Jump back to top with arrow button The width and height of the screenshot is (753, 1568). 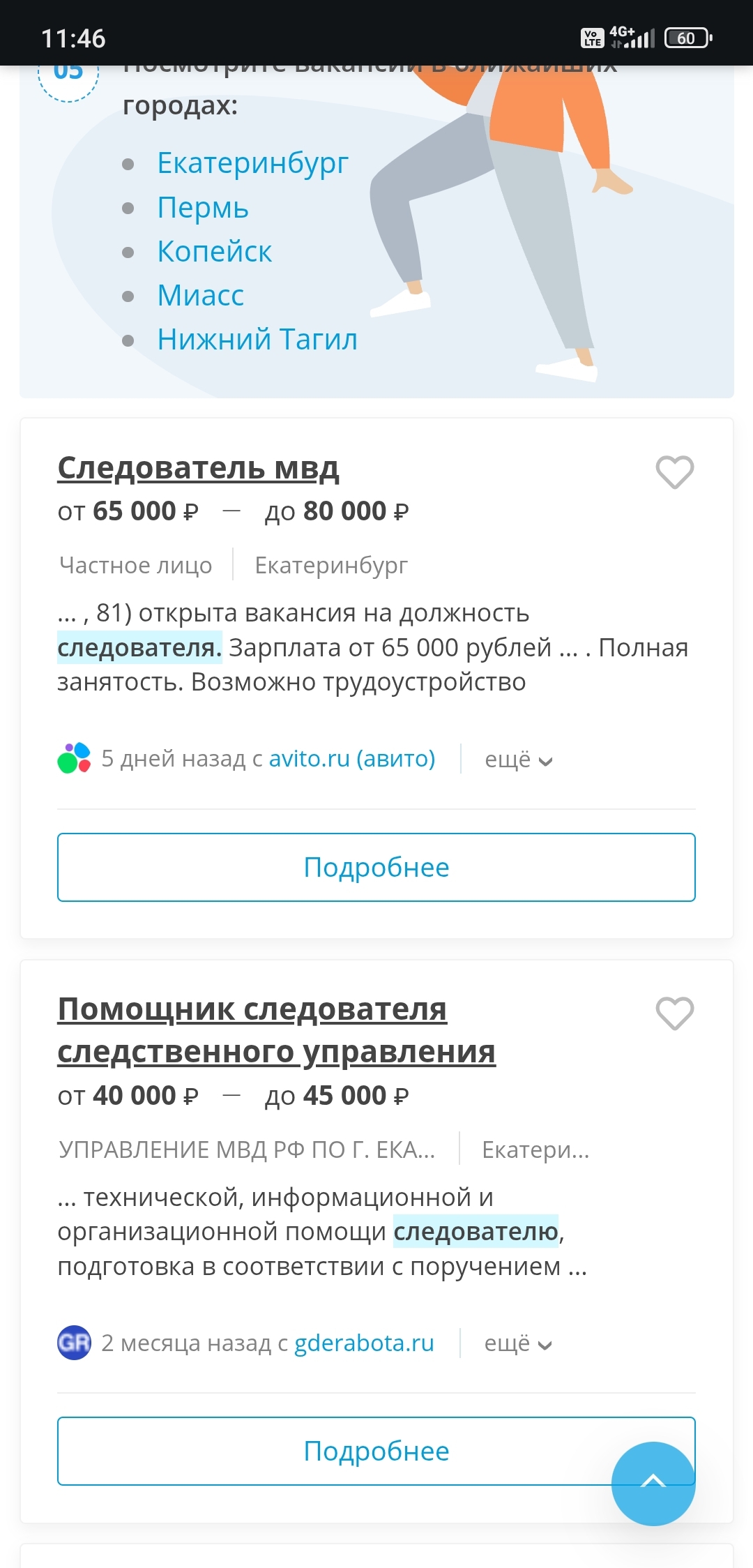click(653, 1484)
